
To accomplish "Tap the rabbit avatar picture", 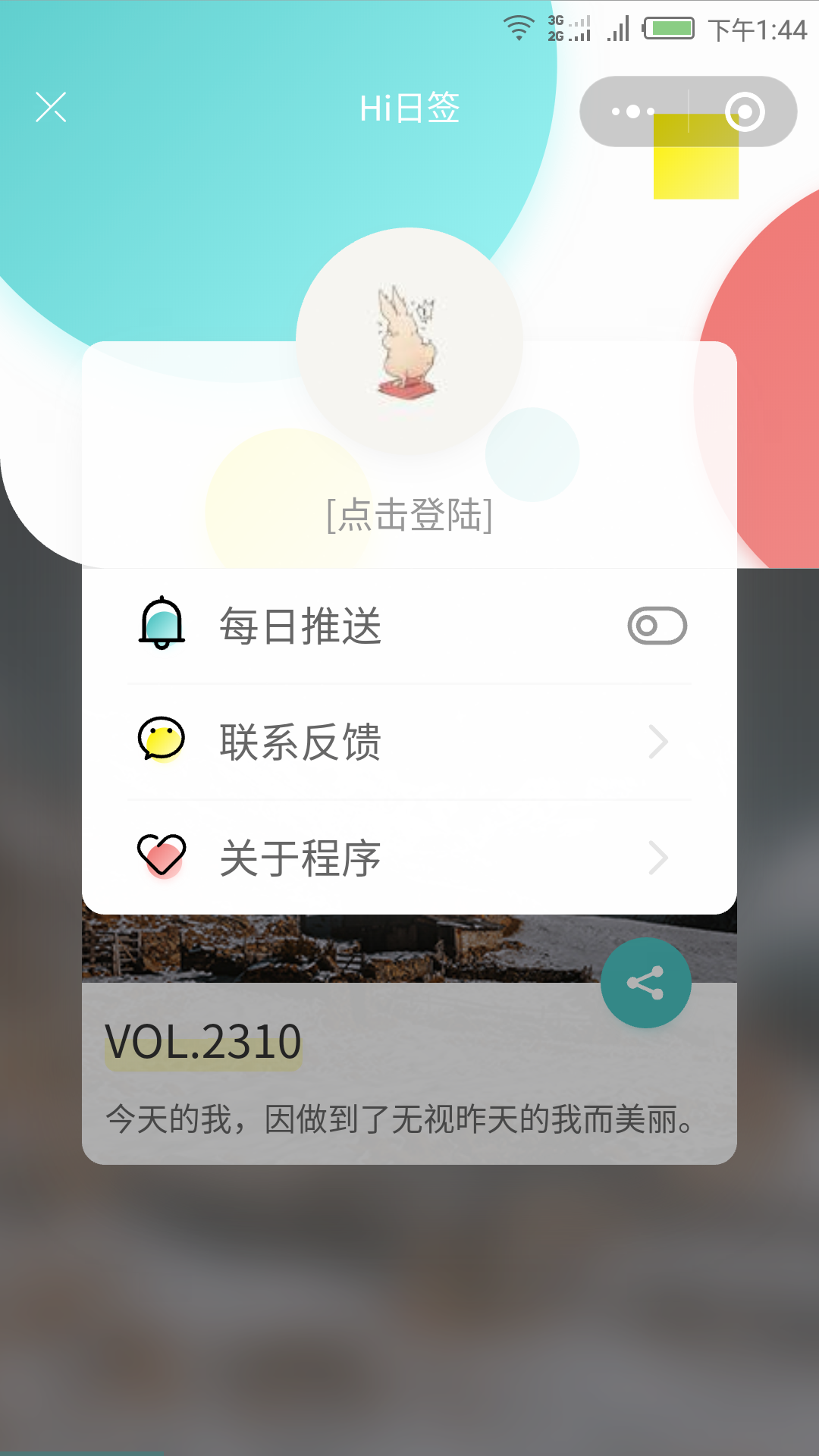I will [x=409, y=341].
